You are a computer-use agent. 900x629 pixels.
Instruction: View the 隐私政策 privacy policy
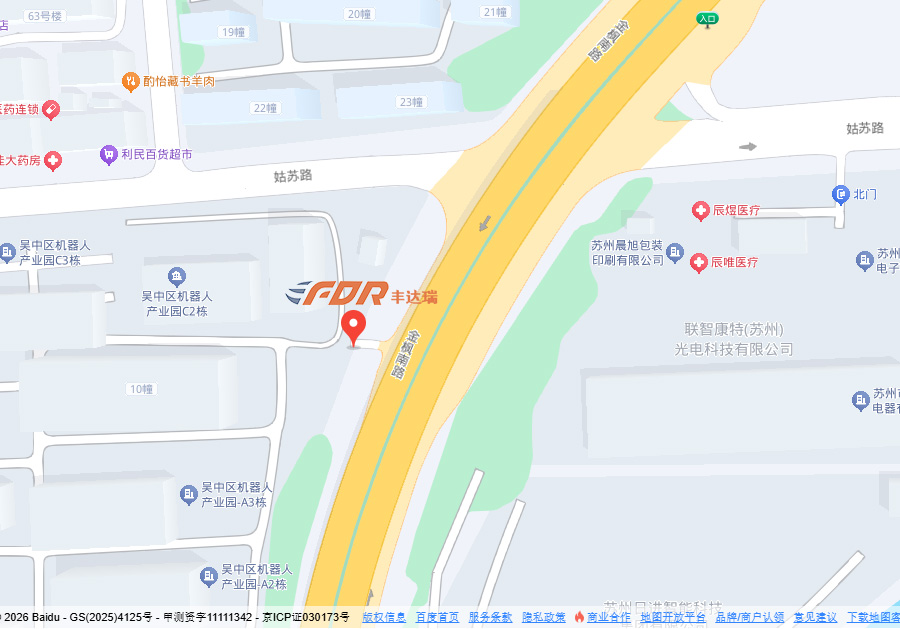point(543,617)
